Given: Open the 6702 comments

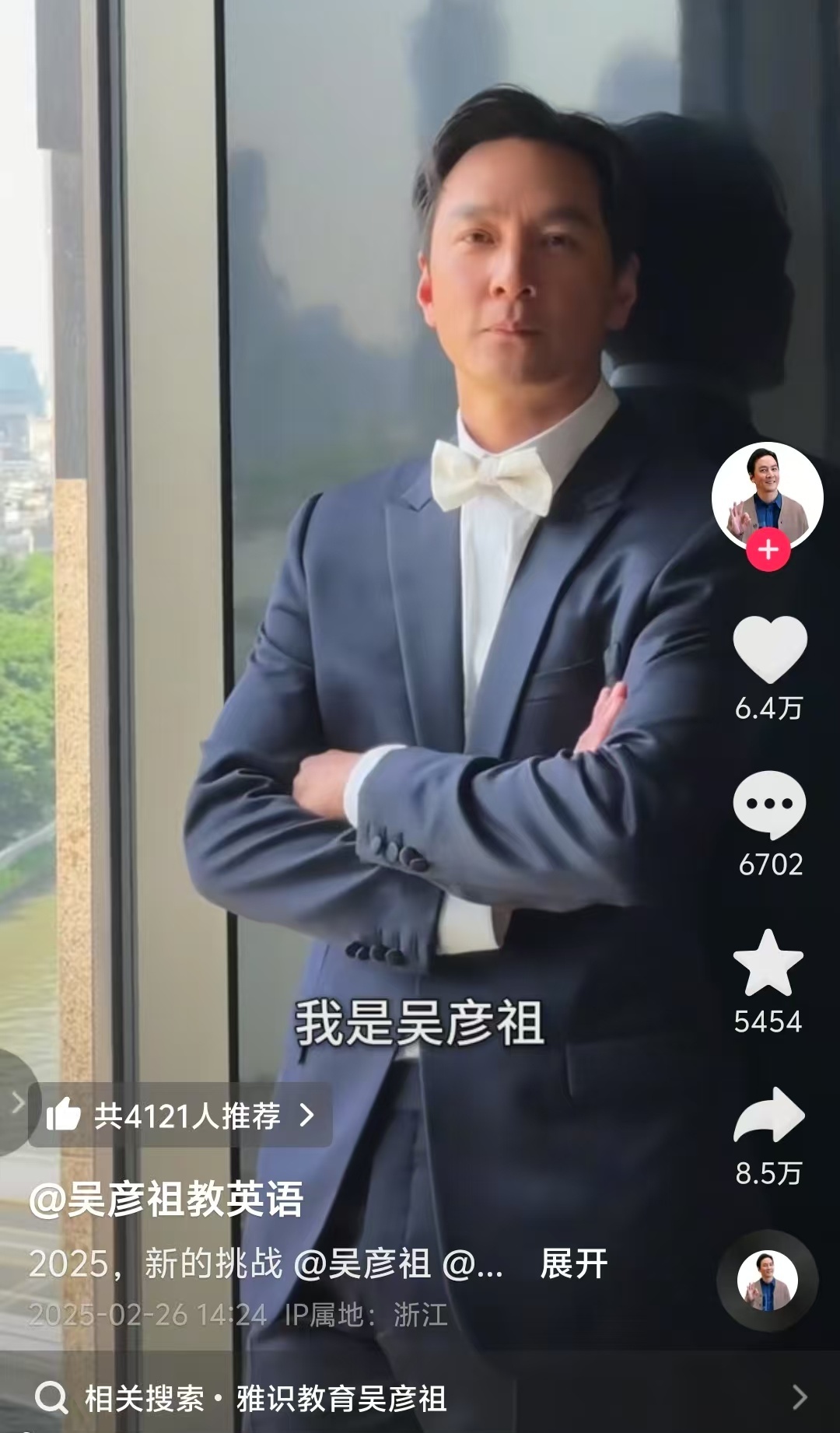Looking at the screenshot, I should (769, 804).
